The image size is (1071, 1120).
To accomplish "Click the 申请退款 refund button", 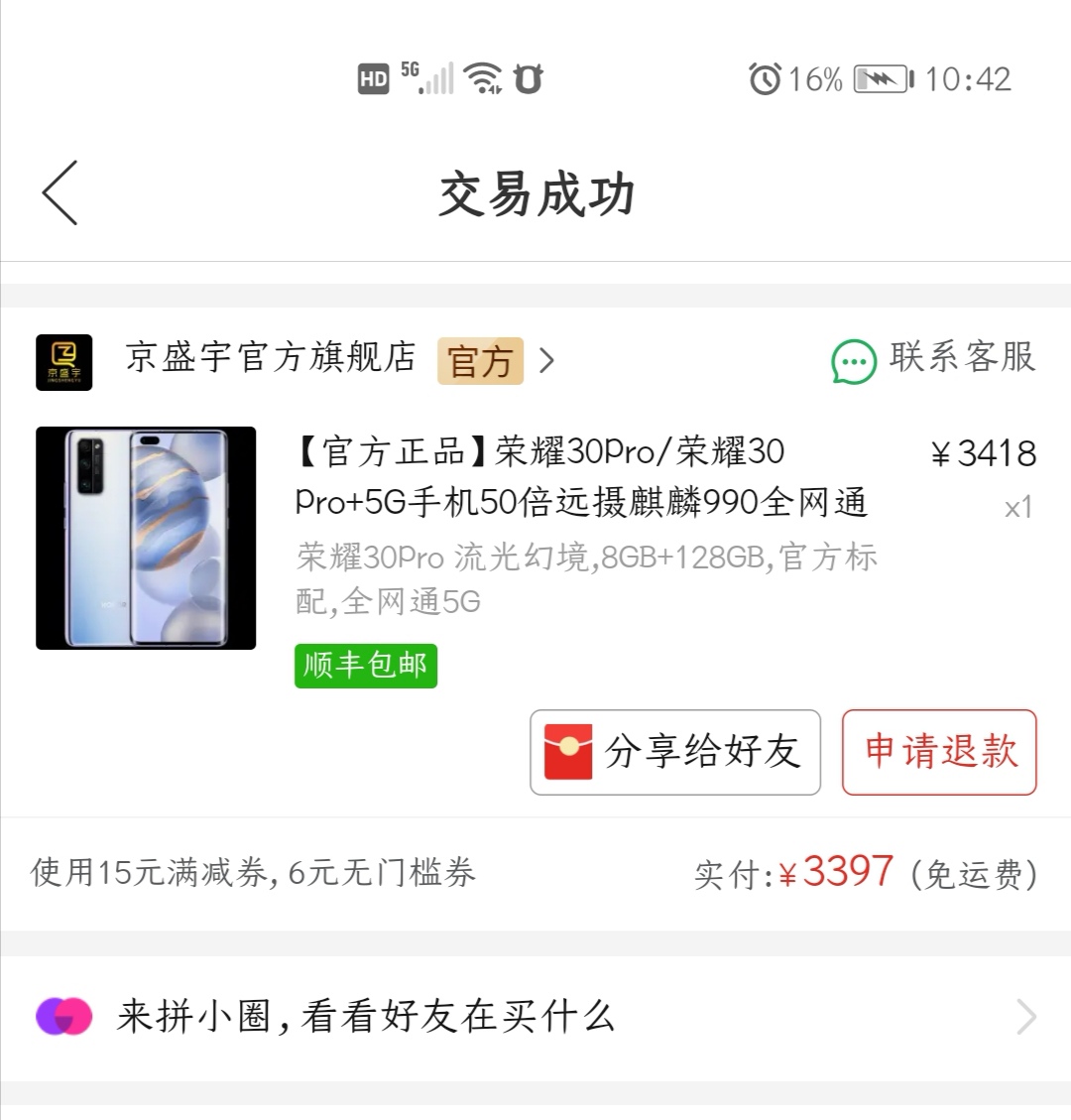I will pos(938,753).
